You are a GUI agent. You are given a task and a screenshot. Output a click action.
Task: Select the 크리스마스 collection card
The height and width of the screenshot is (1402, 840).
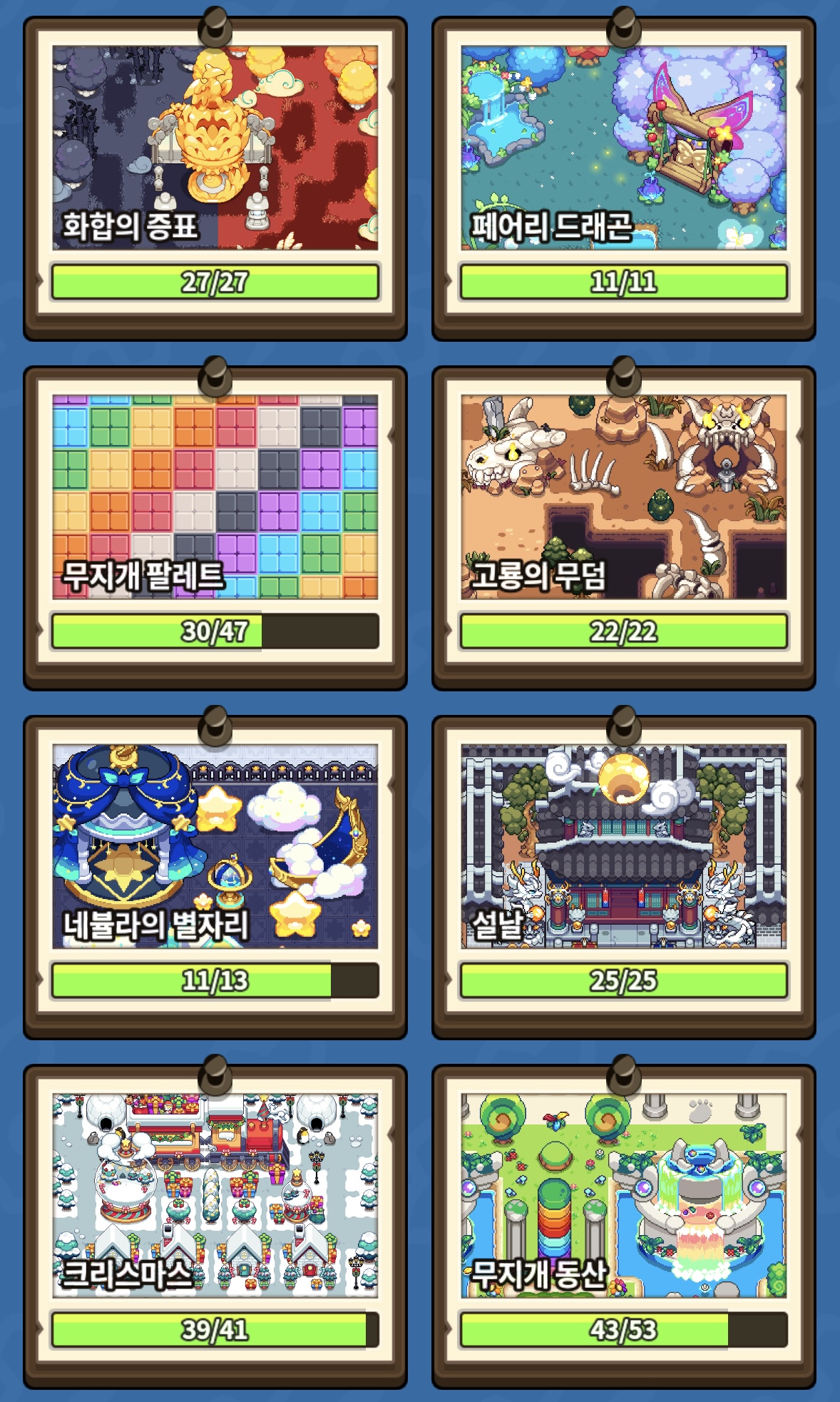215,1196
